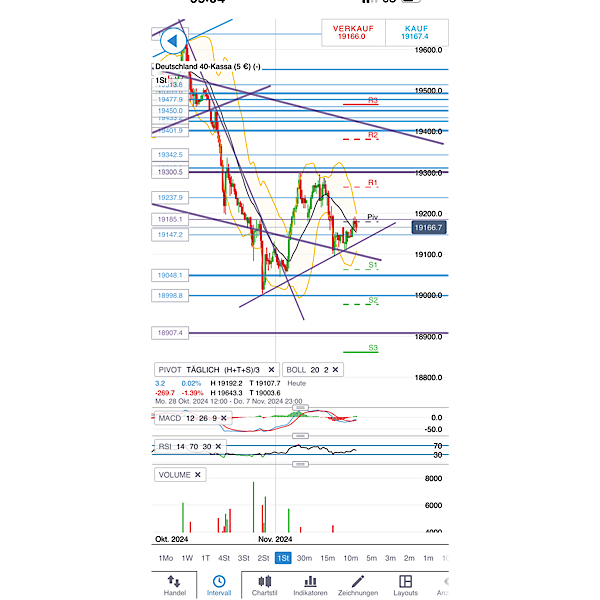Image resolution: width=600 pixels, height=600 pixels.
Task: Open the Zeichnungen drawing tools
Action: pos(358,585)
